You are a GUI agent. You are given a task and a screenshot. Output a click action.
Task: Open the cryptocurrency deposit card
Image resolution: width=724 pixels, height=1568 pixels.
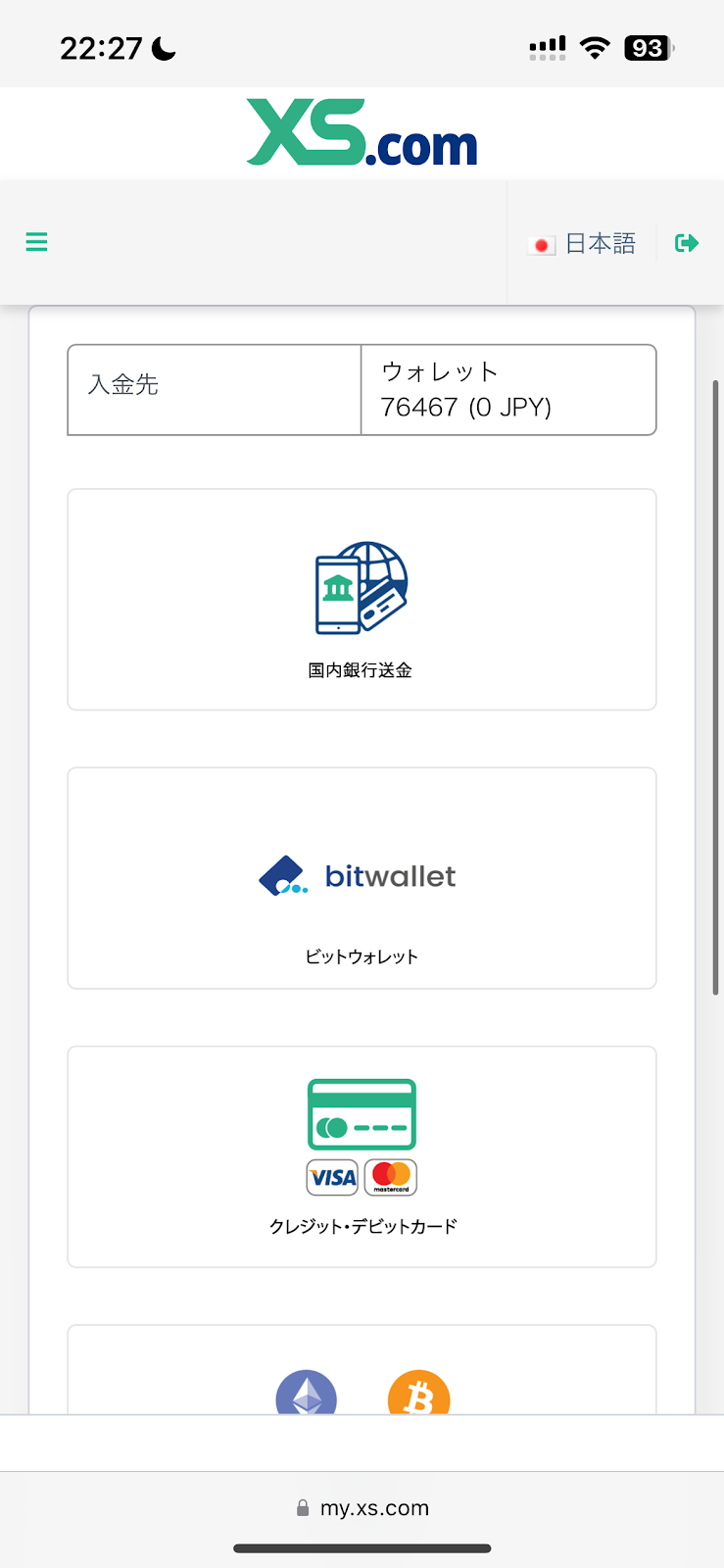tap(362, 1369)
